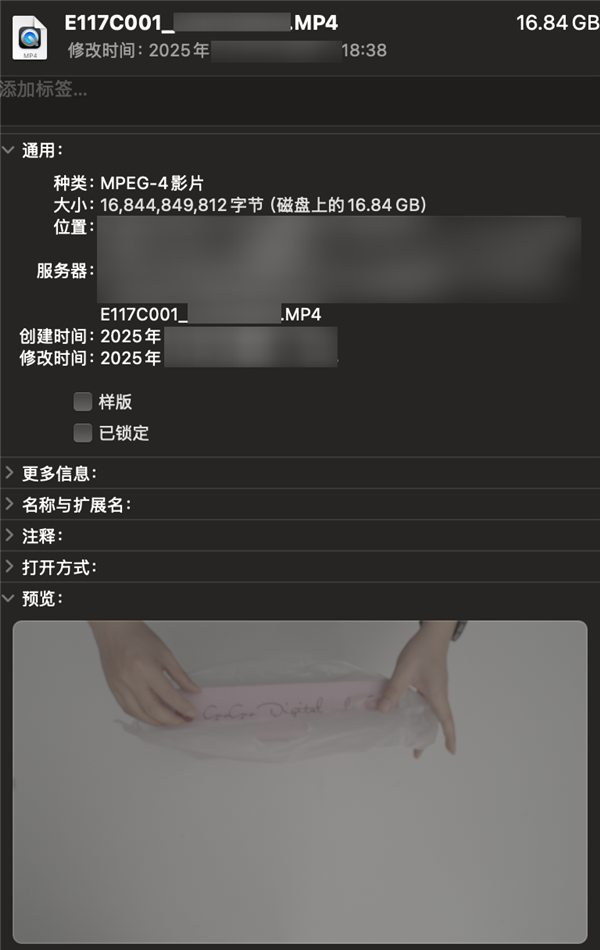Enable the 已锁定 checkbox
This screenshot has width=600, height=950.
(83, 433)
